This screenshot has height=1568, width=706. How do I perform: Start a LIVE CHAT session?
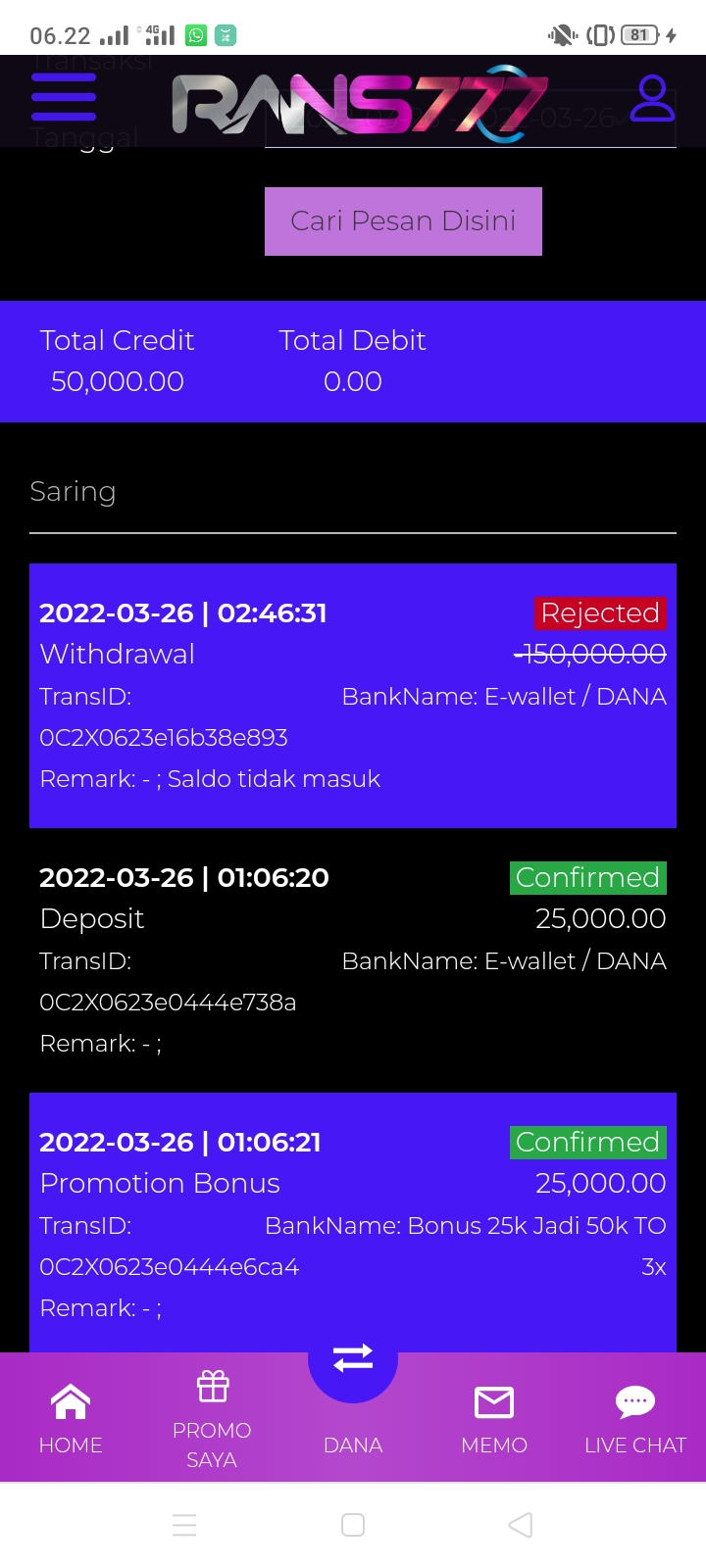pos(634,1418)
